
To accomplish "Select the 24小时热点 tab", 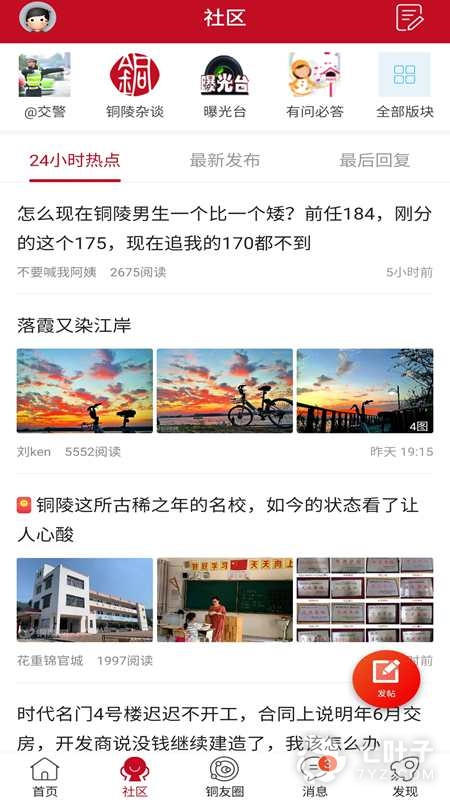I will 75,160.
